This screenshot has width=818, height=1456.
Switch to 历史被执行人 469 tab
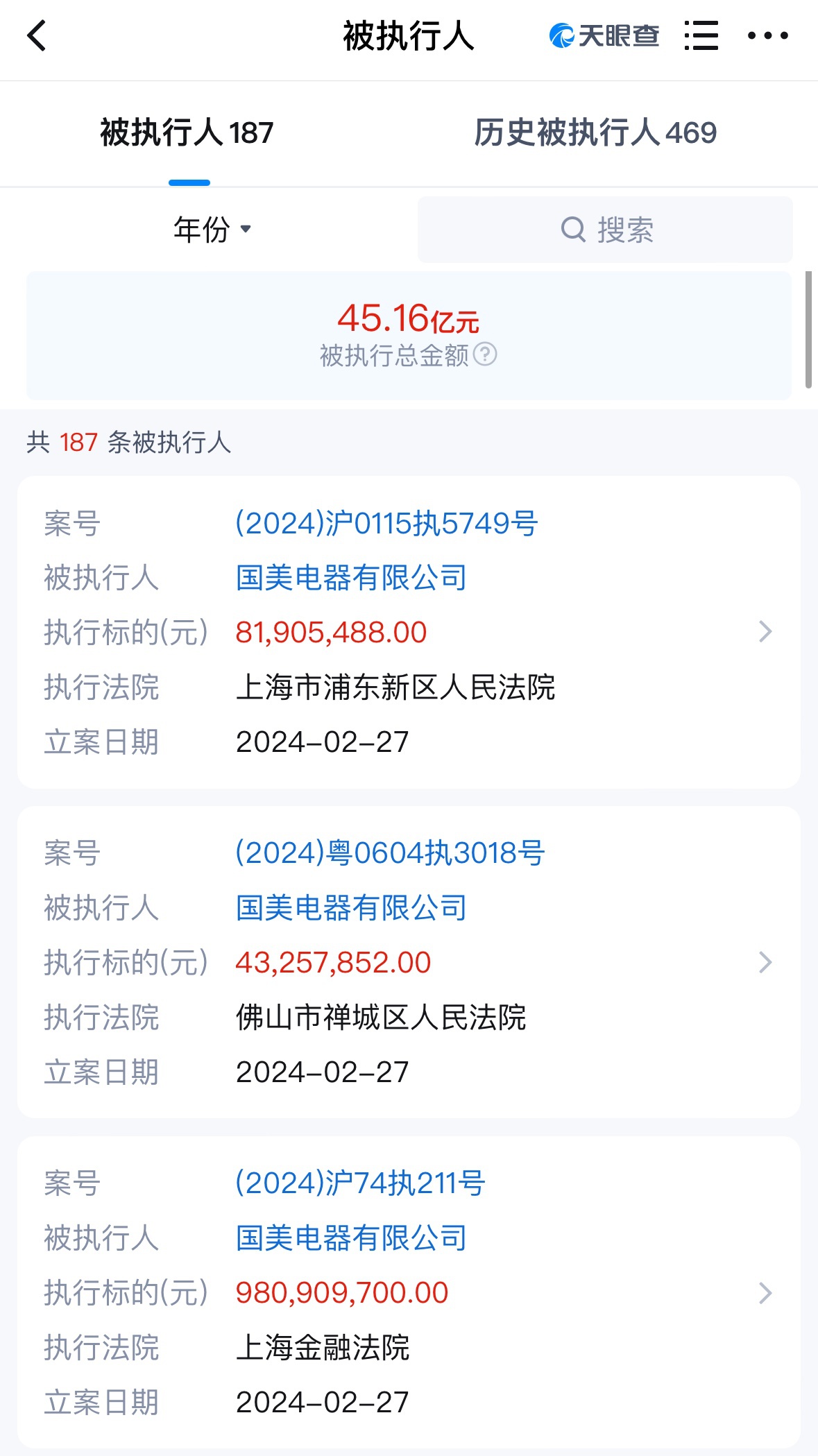(595, 132)
